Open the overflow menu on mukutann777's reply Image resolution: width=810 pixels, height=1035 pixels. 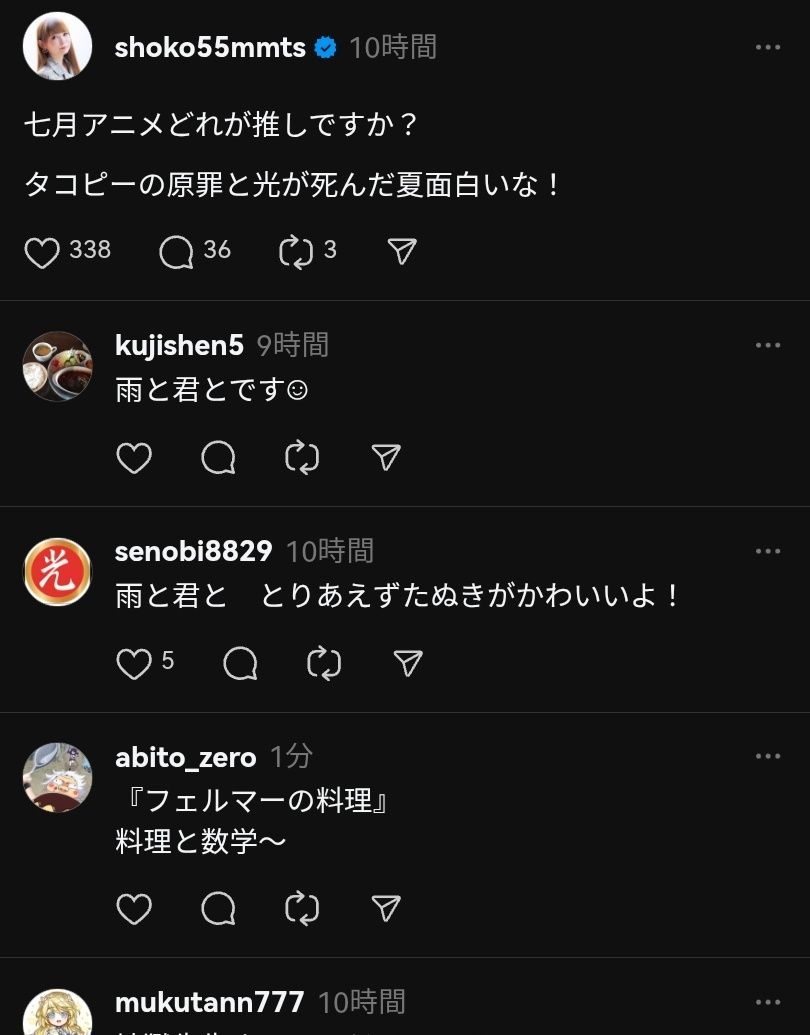coord(767,1002)
